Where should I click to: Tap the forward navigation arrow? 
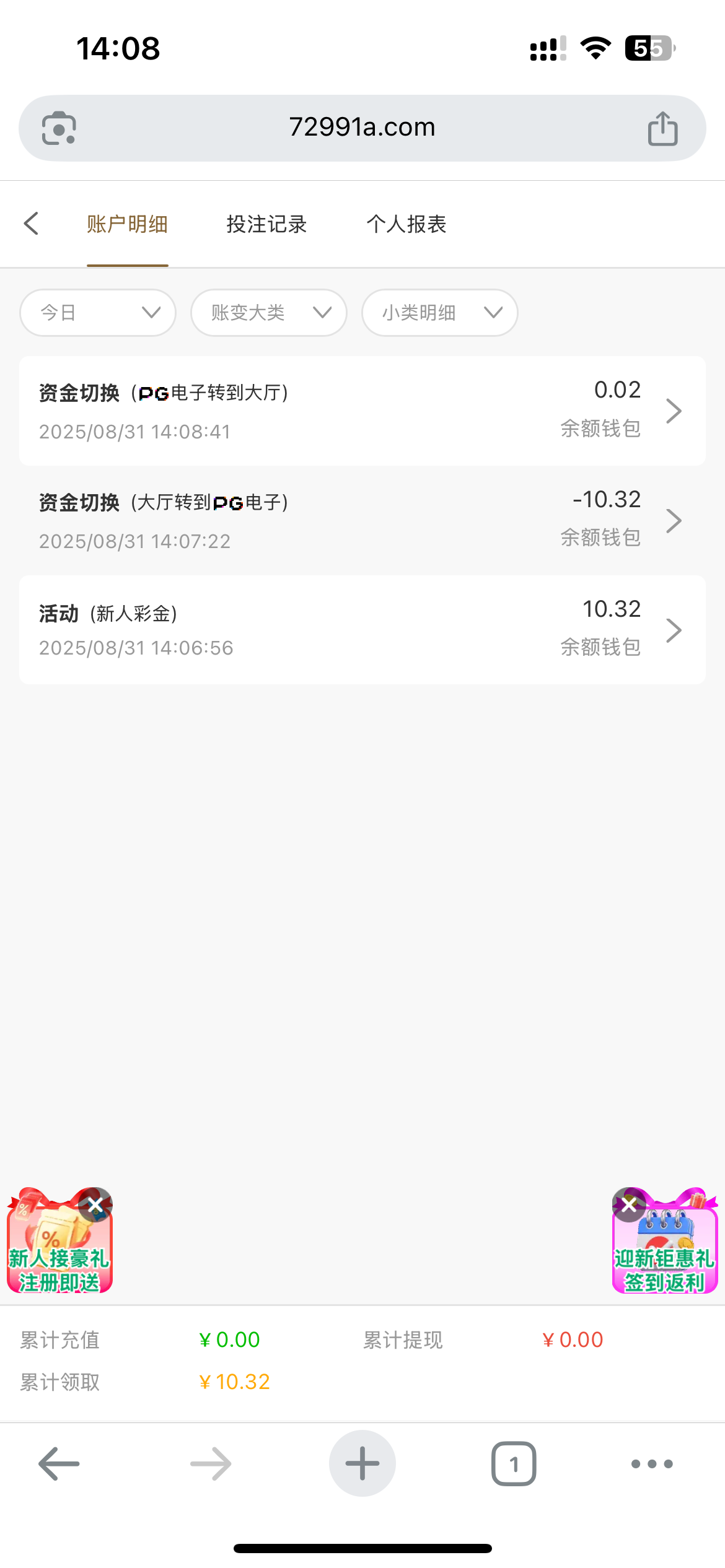(x=209, y=1463)
